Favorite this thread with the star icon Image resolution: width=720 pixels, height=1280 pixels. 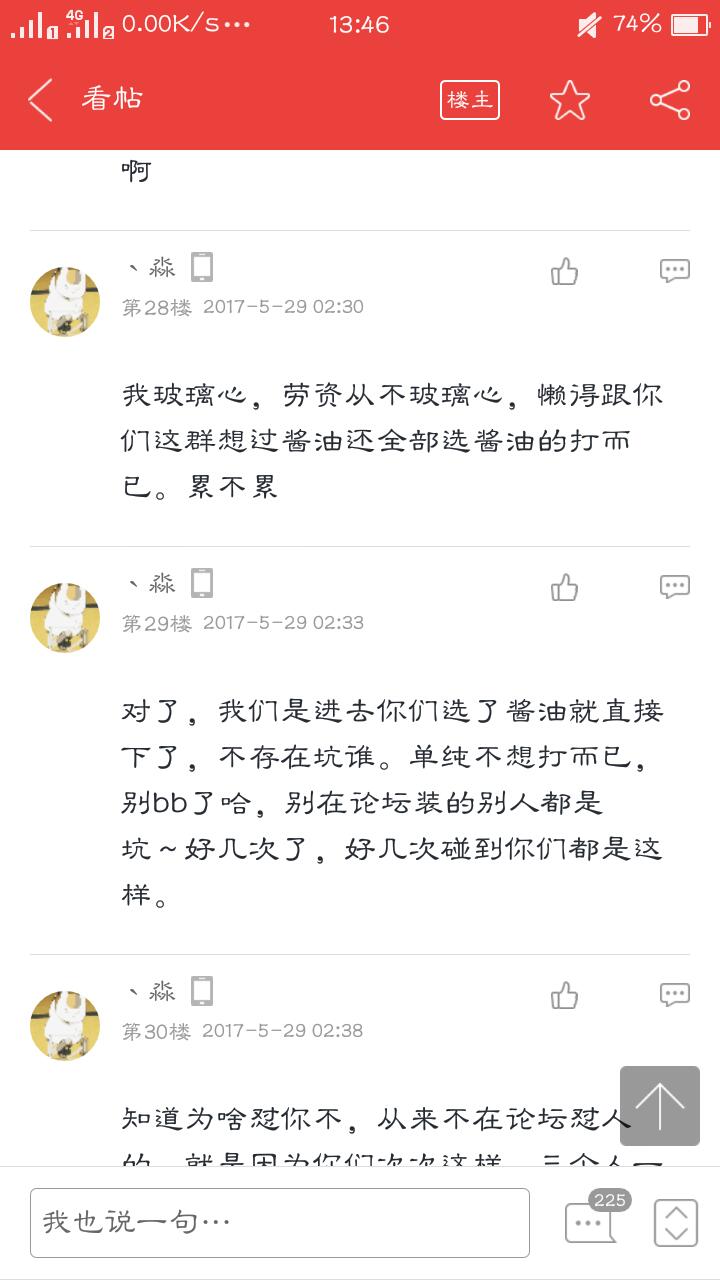coord(570,100)
